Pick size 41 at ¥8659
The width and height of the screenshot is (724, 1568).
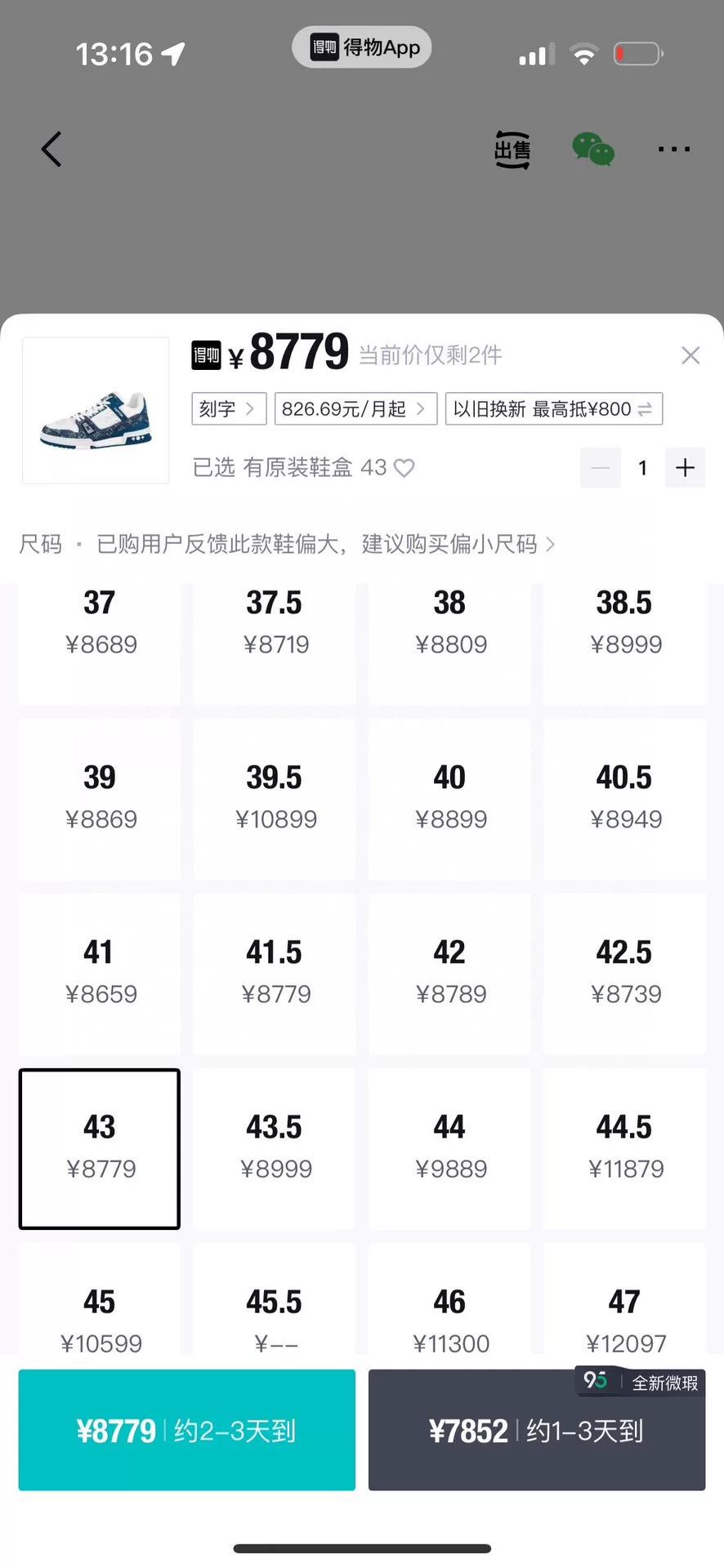pos(100,973)
